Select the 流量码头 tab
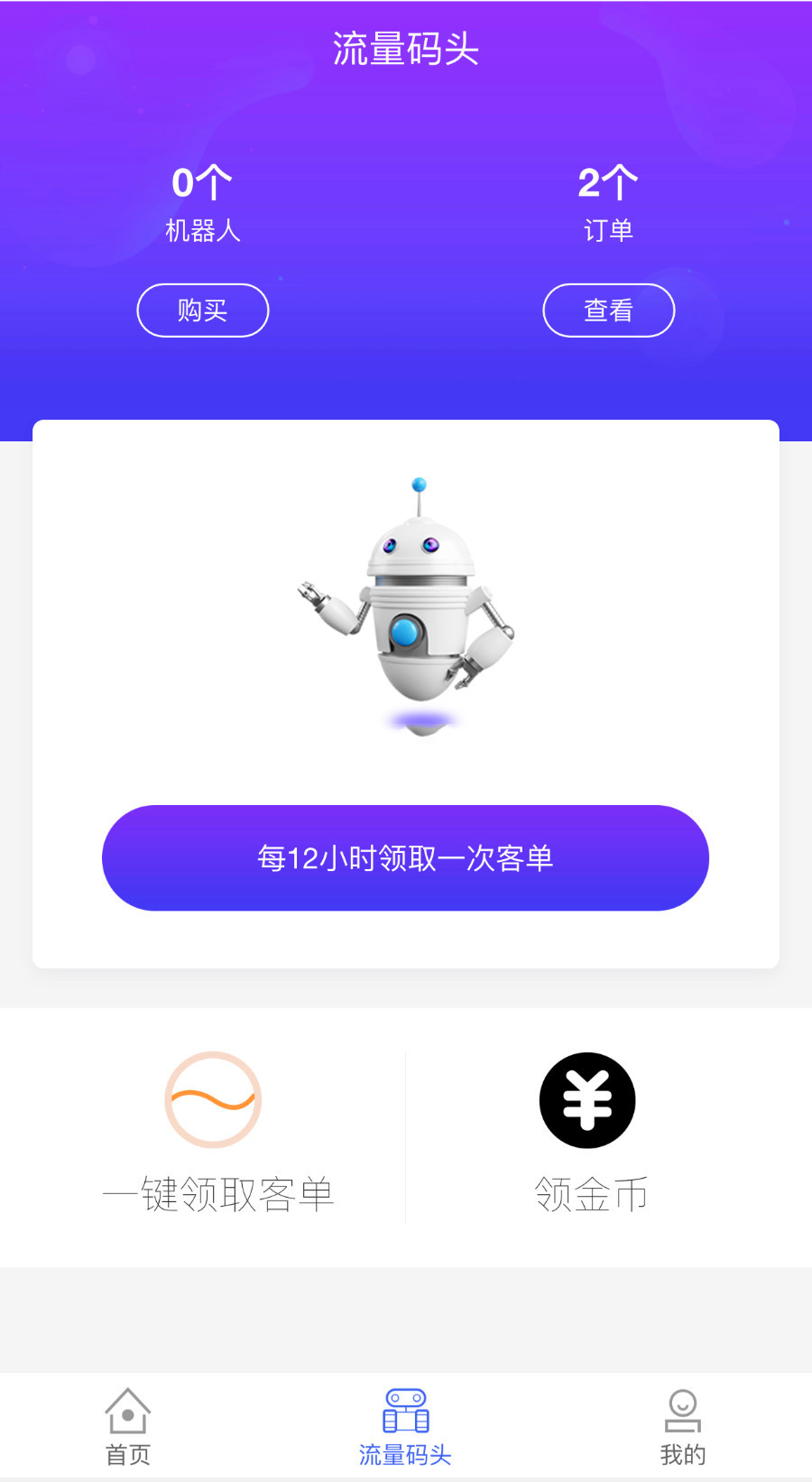The image size is (812, 1482). point(405,1426)
